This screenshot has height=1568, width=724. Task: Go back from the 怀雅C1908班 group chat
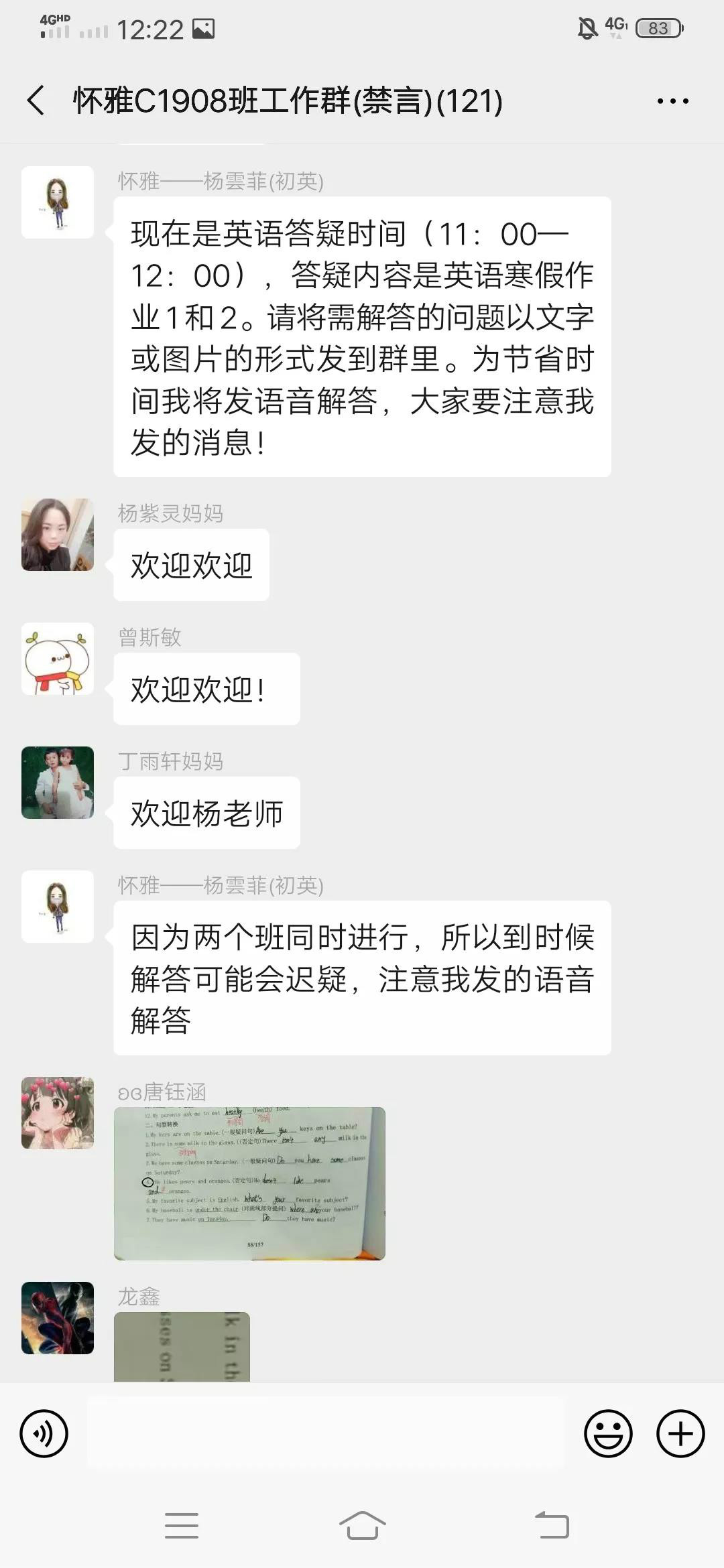[x=36, y=101]
